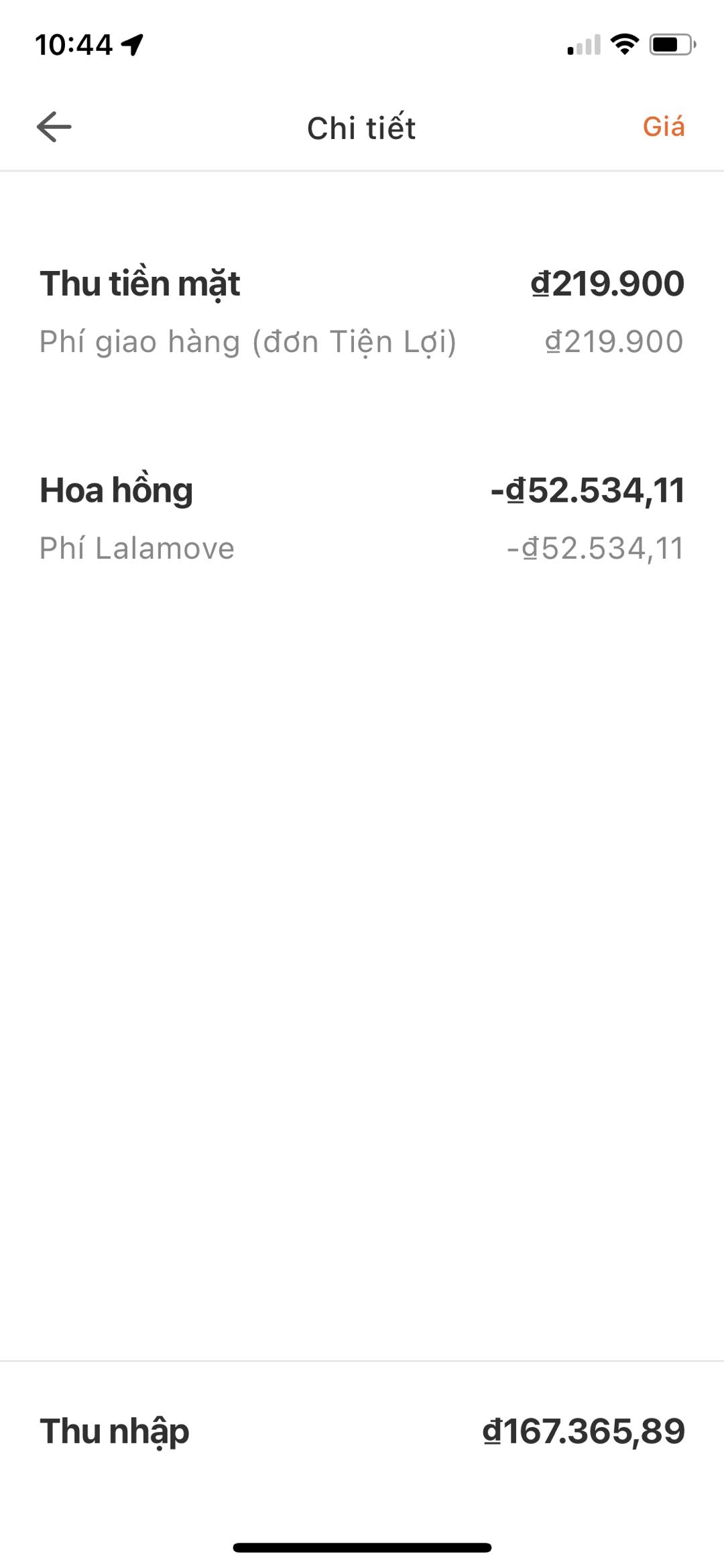Image resolution: width=724 pixels, height=1568 pixels.
Task: Open the orange Giá link
Action: coord(663,127)
